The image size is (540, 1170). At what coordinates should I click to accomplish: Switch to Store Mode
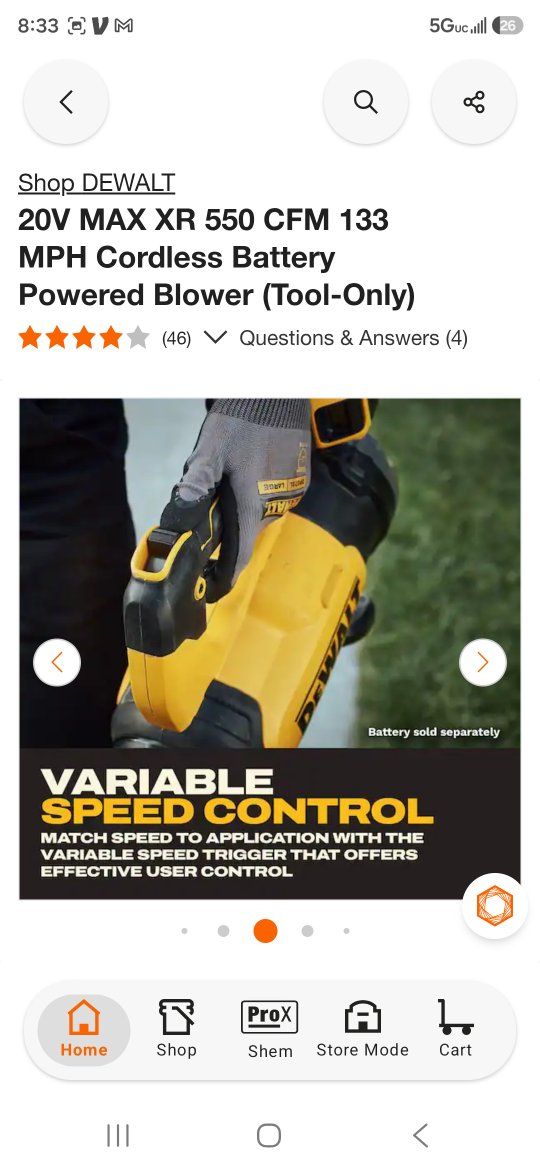(362, 1030)
